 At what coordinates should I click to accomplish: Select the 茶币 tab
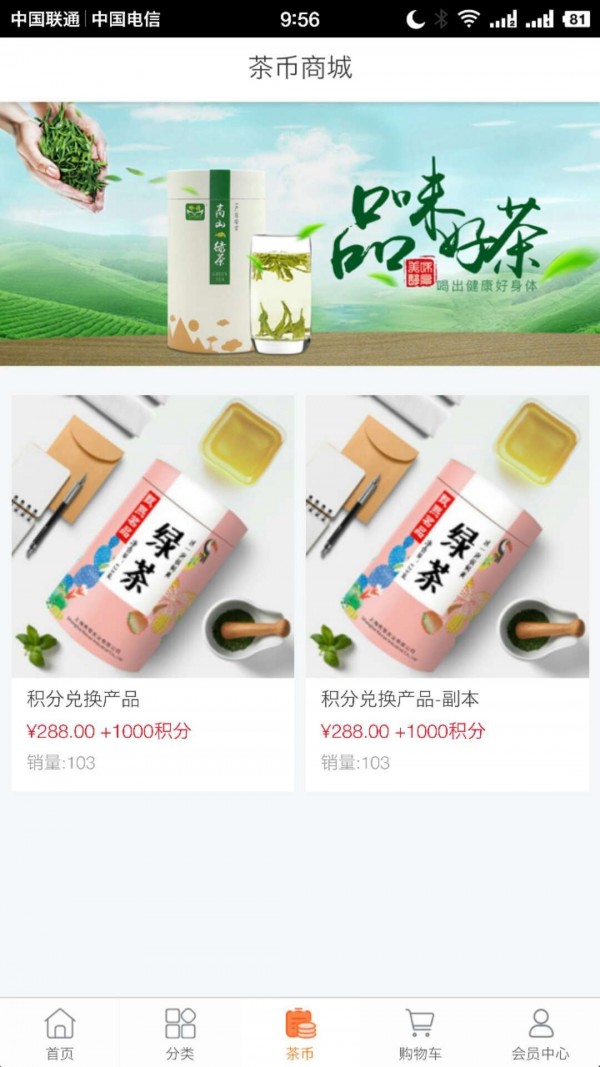[x=300, y=1034]
